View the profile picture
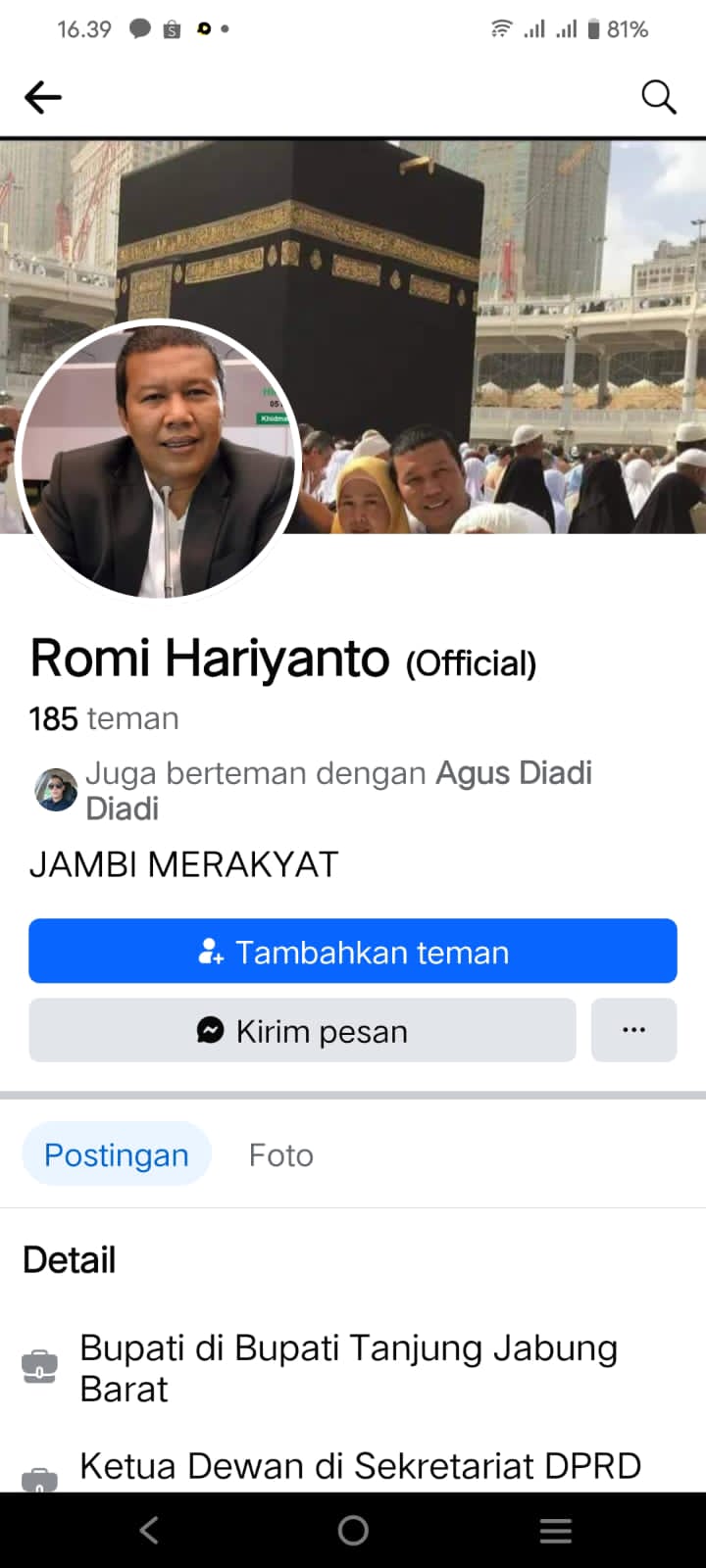 tap(159, 461)
